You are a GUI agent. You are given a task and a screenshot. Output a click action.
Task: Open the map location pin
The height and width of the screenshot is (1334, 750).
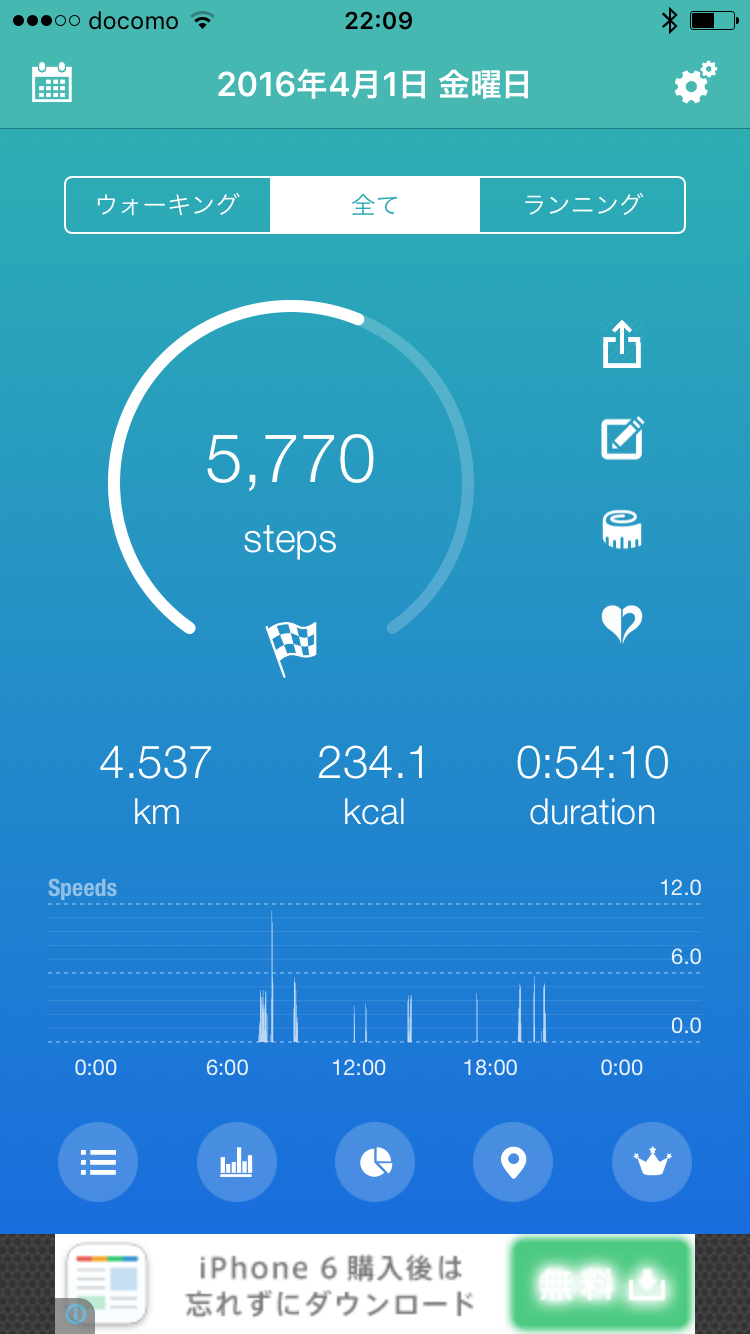click(513, 1162)
